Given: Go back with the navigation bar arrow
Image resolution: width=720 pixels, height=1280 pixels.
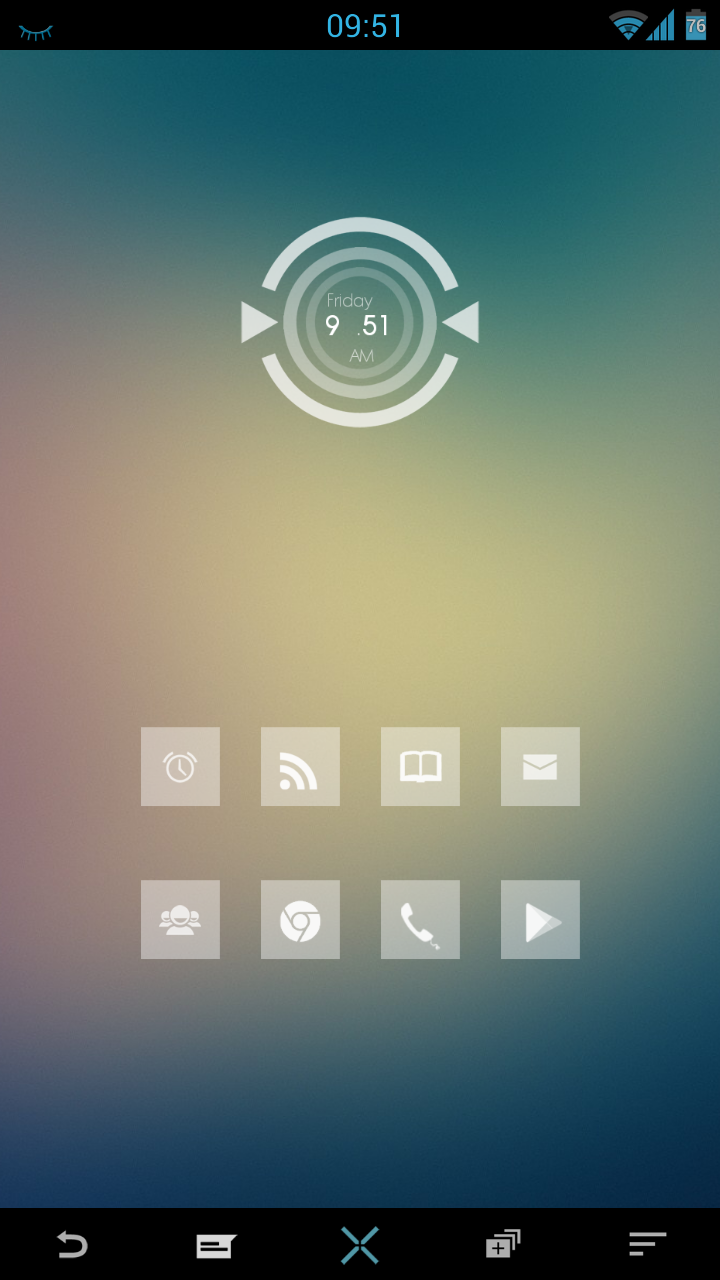Looking at the screenshot, I should (72, 1244).
